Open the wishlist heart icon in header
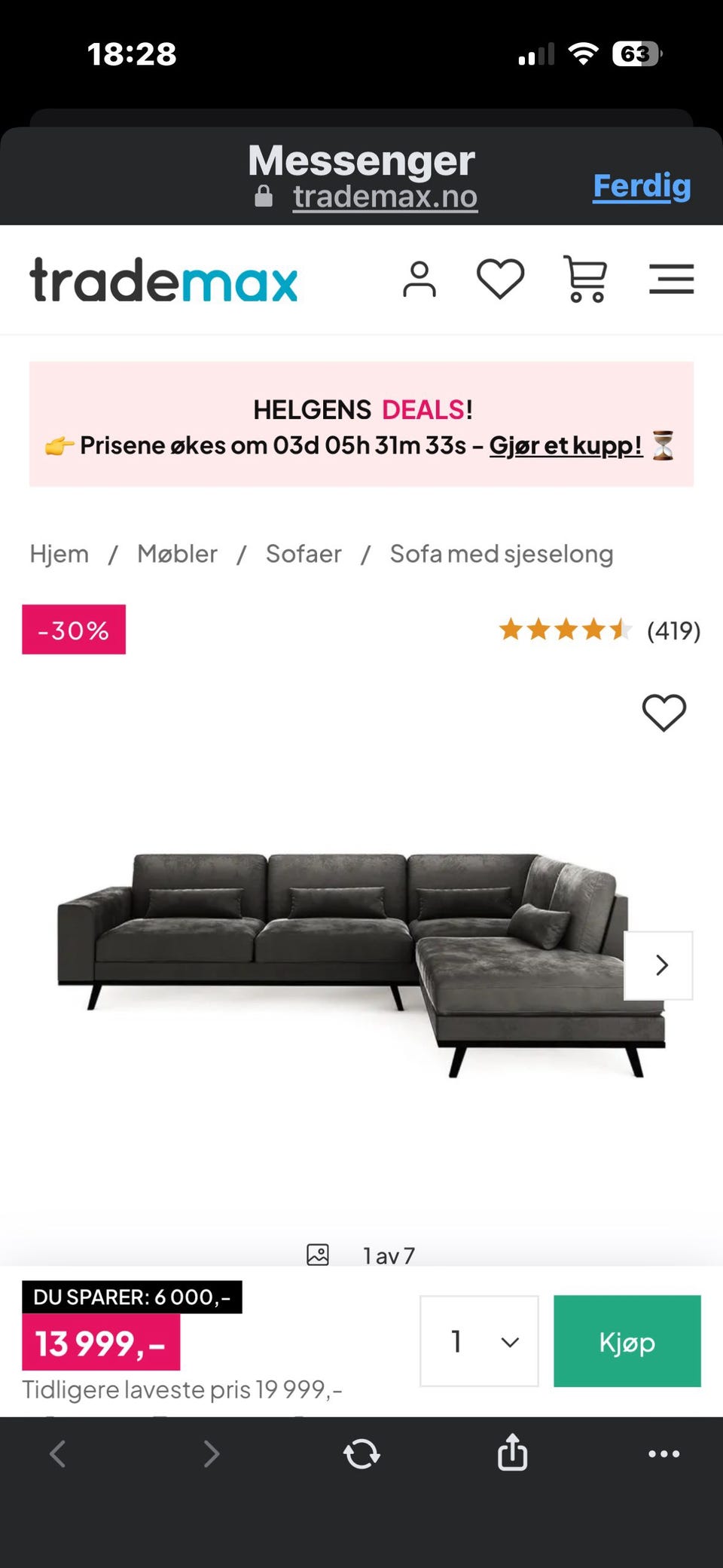The height and width of the screenshot is (1568, 723). [500, 280]
